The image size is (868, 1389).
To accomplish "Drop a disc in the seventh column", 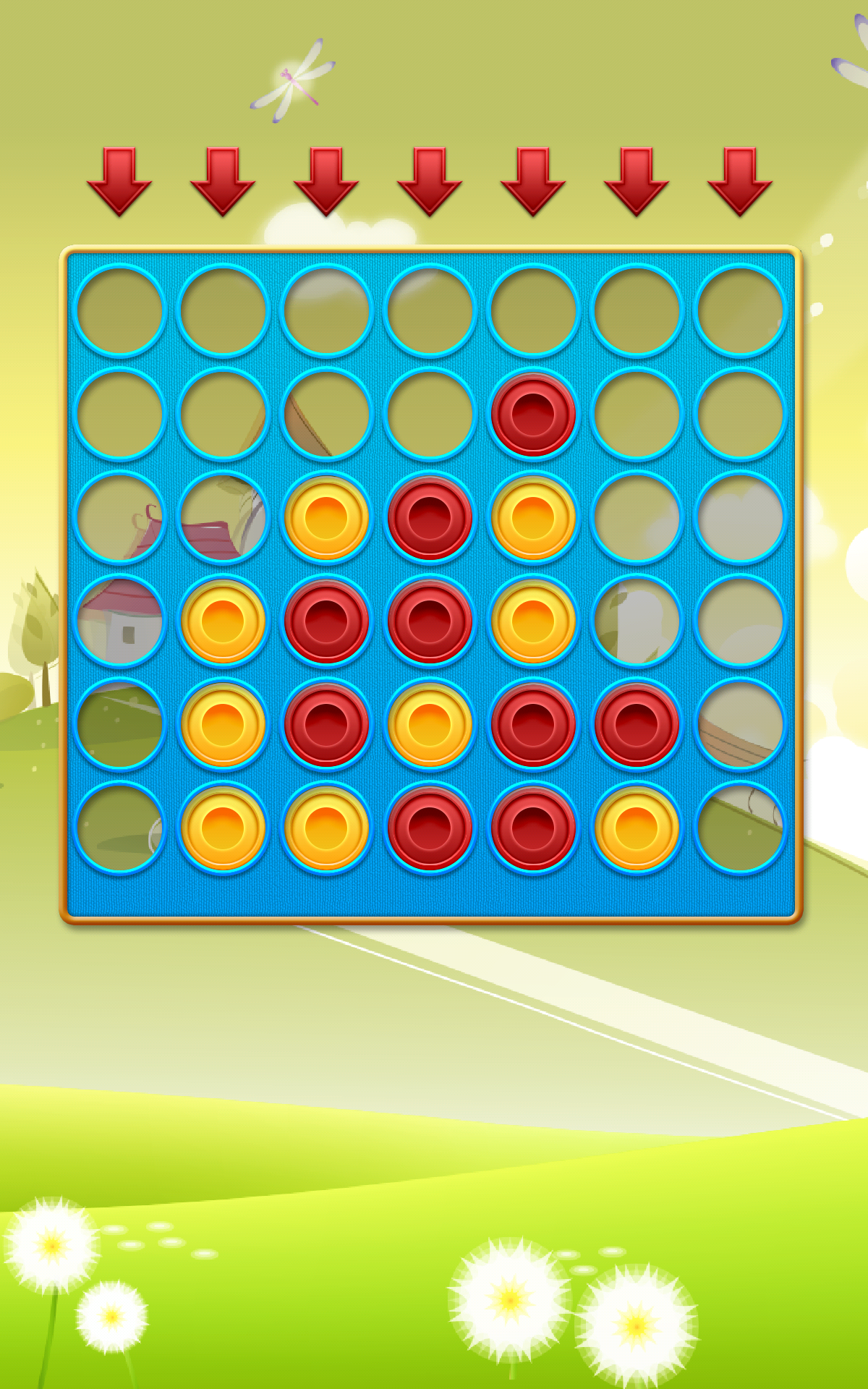I will pos(740,181).
